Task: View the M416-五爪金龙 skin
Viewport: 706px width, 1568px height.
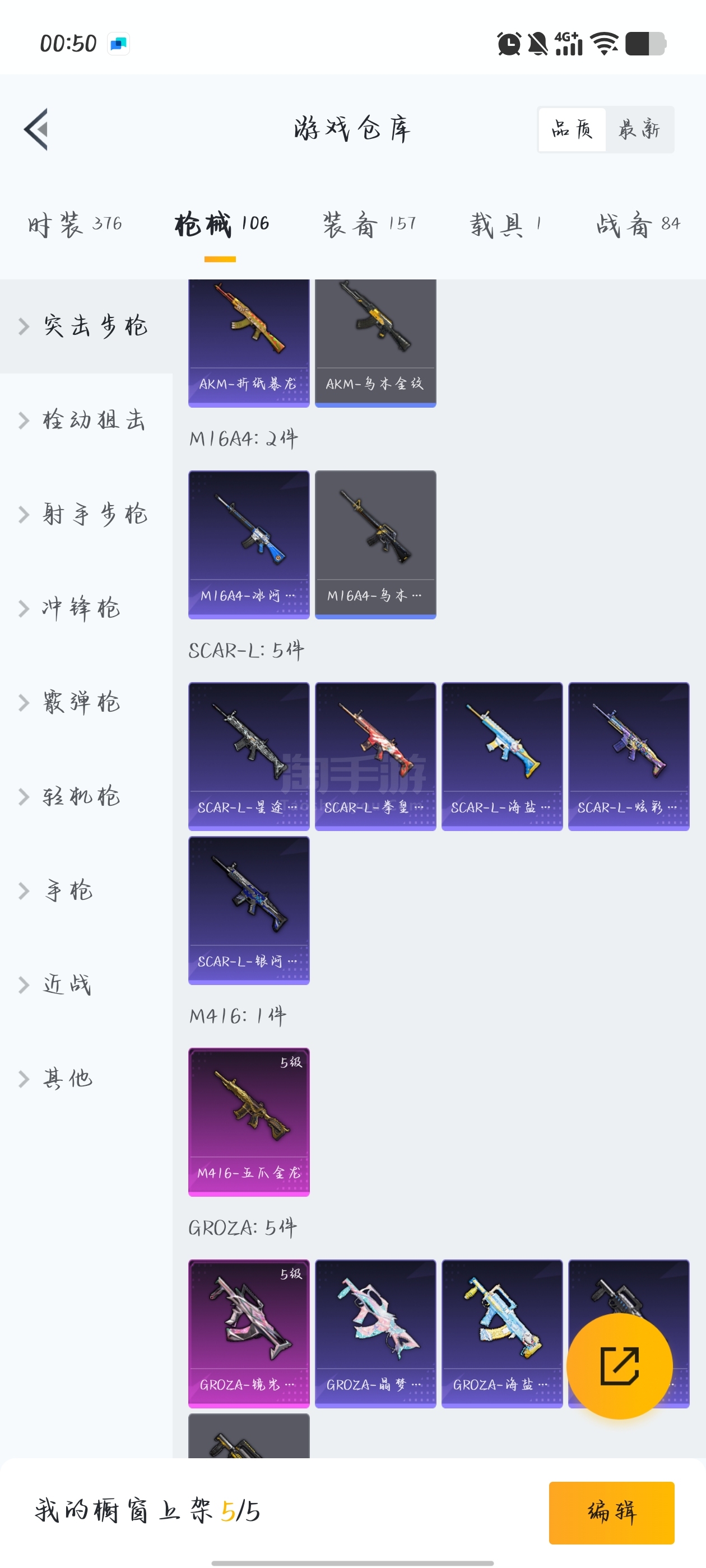Action: pos(249,1121)
